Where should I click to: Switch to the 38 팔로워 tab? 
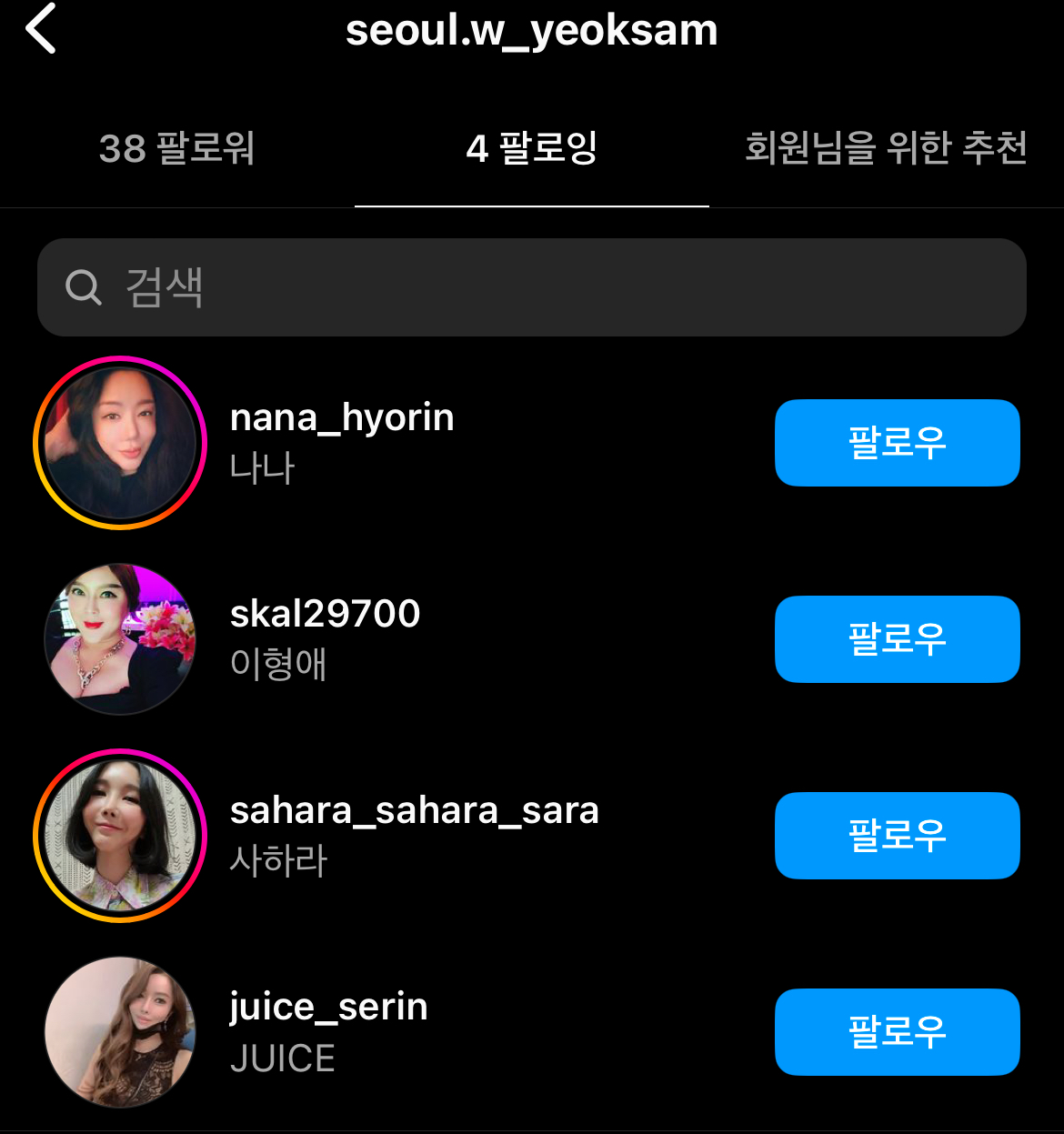point(176,148)
